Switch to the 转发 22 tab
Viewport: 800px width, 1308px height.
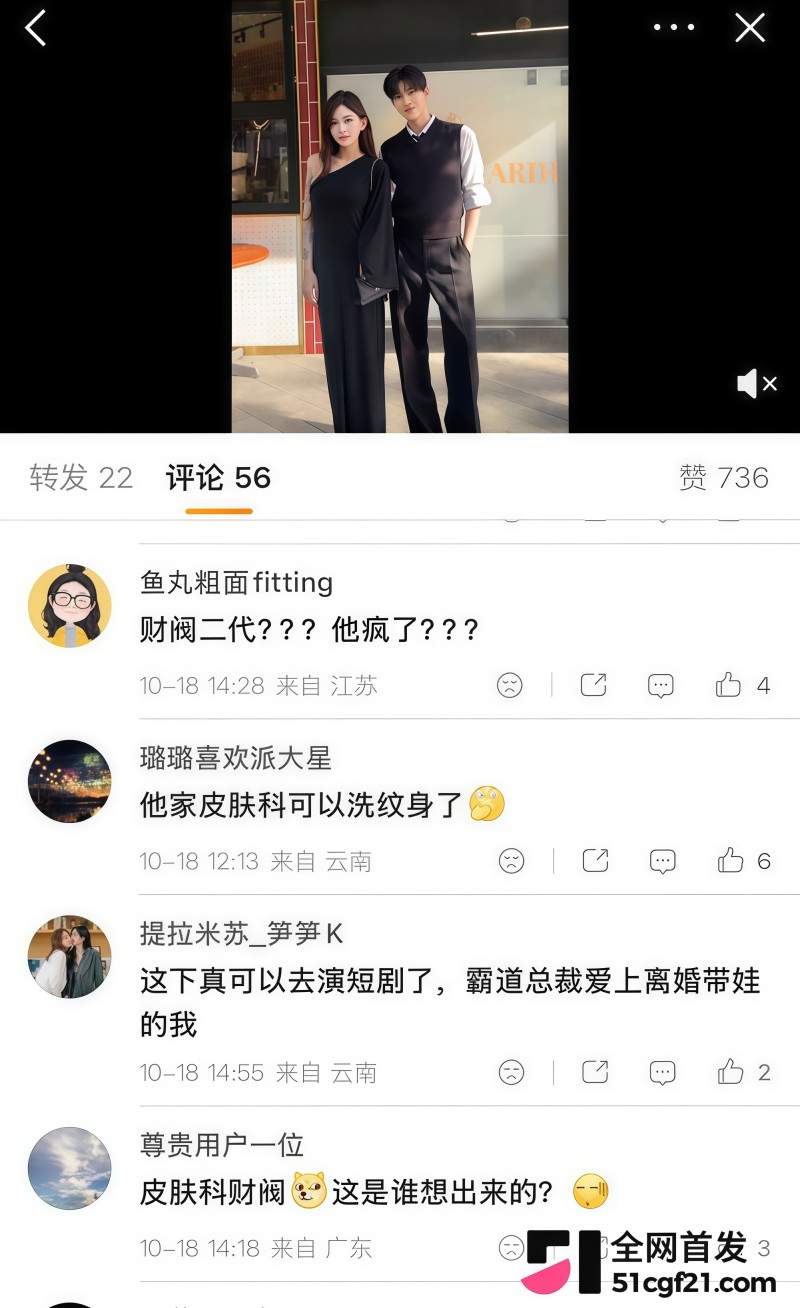tap(81, 478)
